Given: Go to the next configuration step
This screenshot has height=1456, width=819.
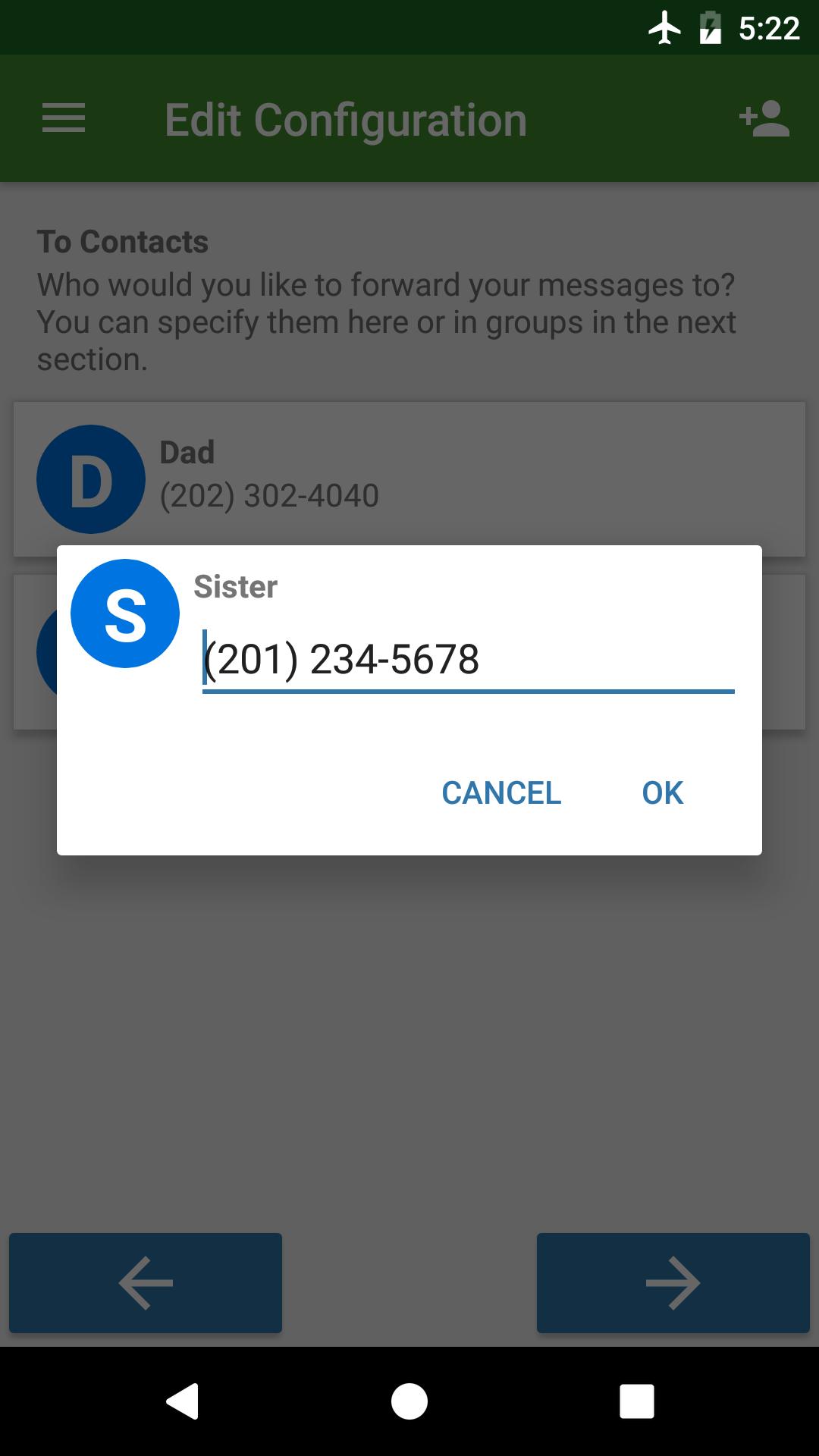Looking at the screenshot, I should click(x=673, y=1283).
